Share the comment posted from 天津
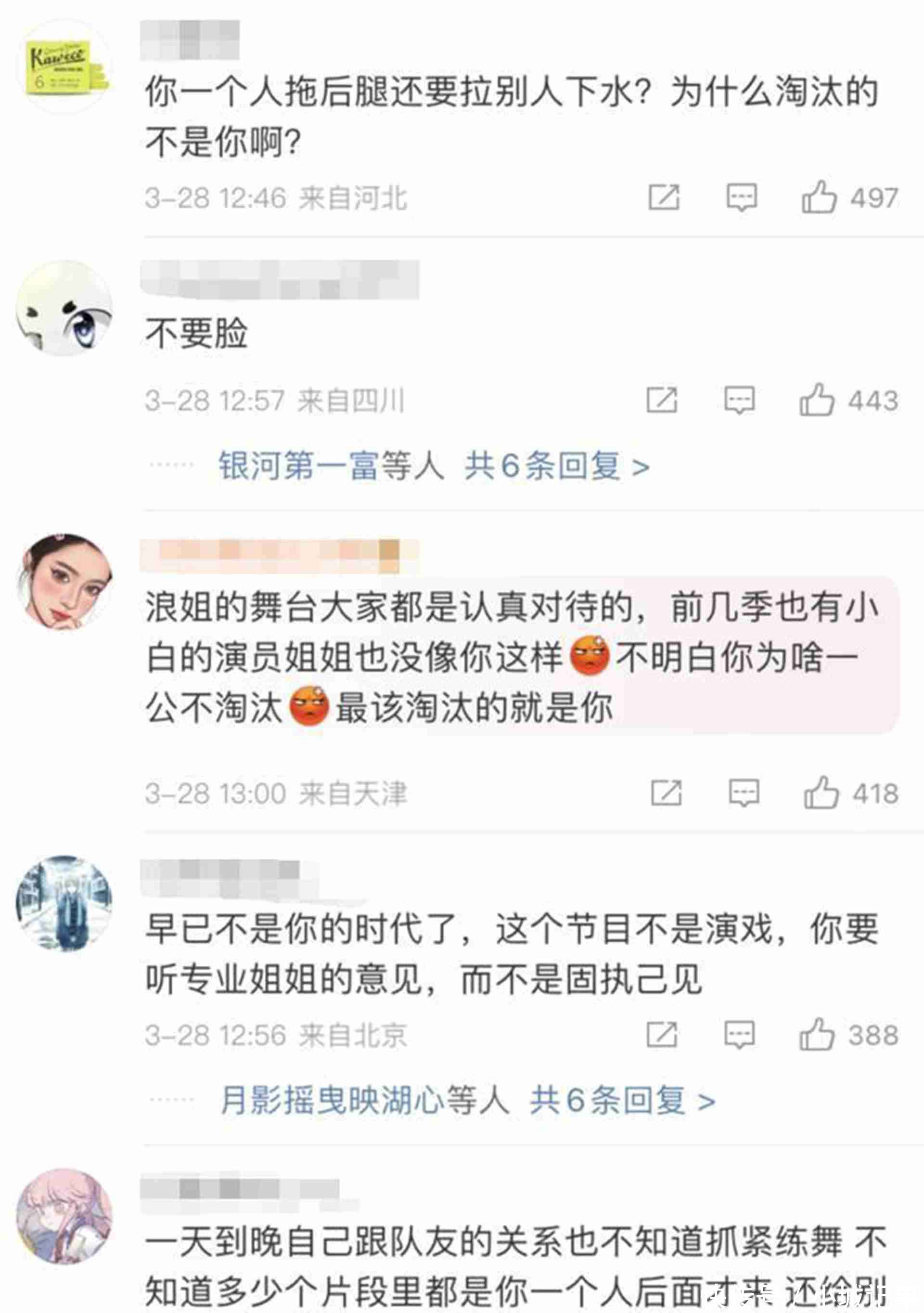This screenshot has height=1313, width=924. pyautogui.click(x=666, y=793)
